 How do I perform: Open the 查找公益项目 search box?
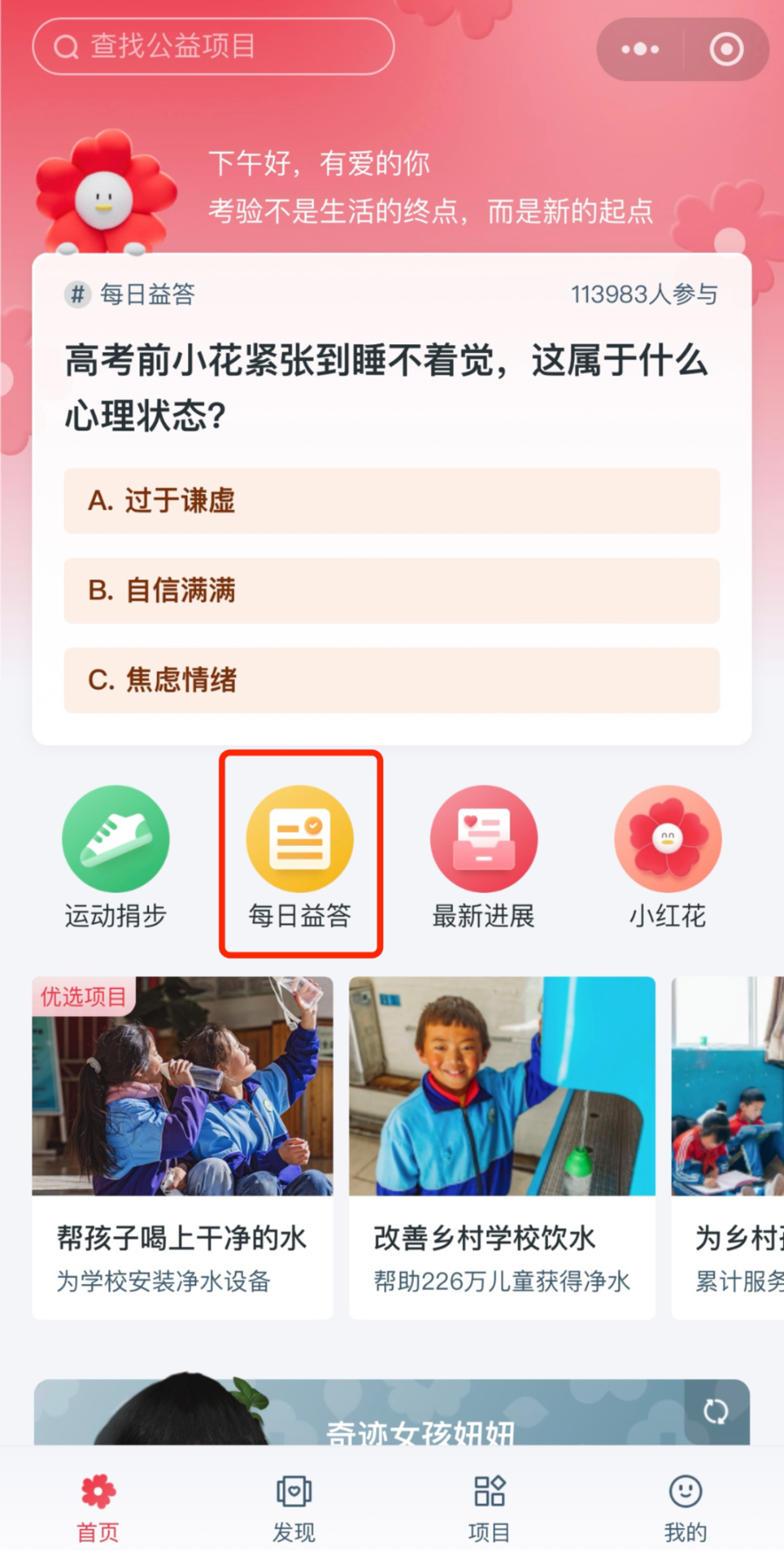pos(213,46)
